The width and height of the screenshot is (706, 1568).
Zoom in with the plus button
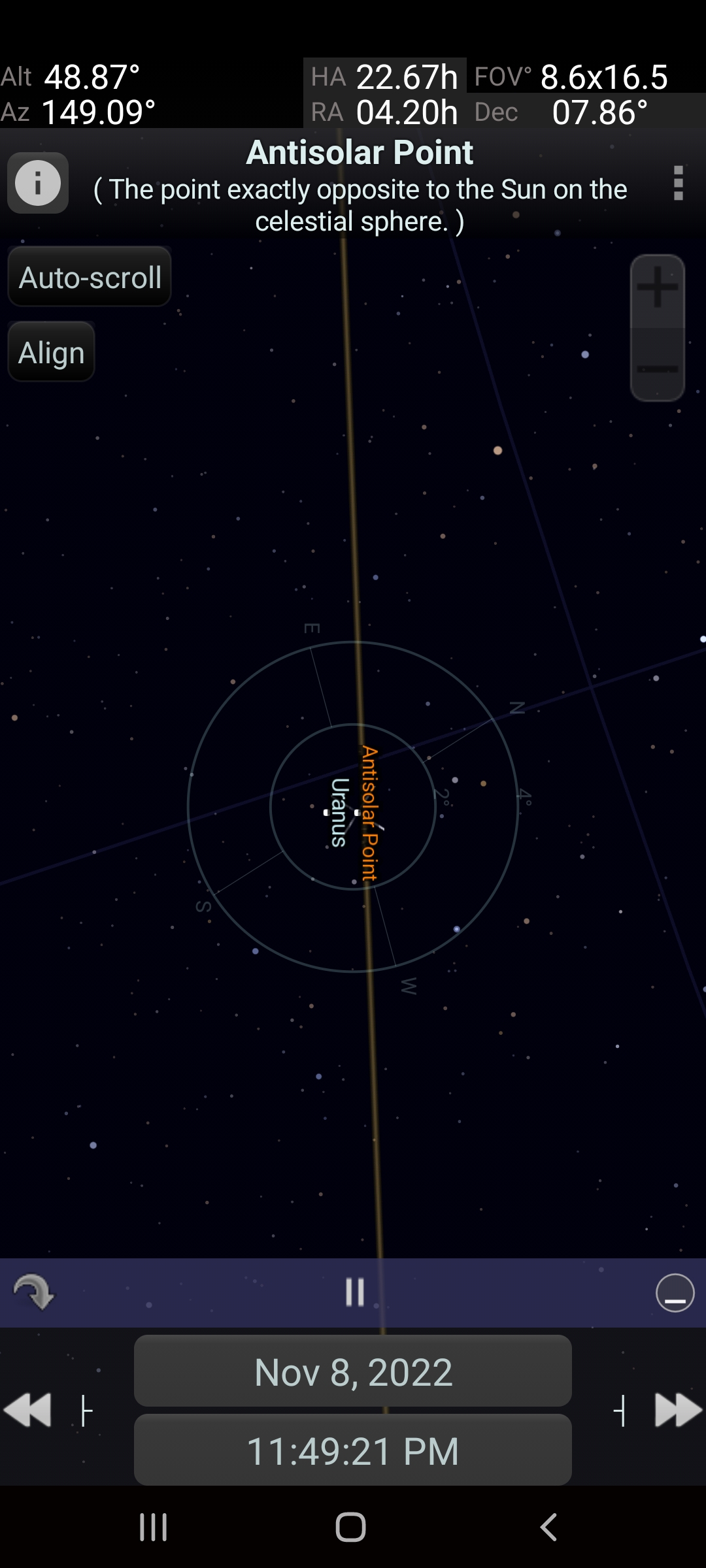click(657, 287)
